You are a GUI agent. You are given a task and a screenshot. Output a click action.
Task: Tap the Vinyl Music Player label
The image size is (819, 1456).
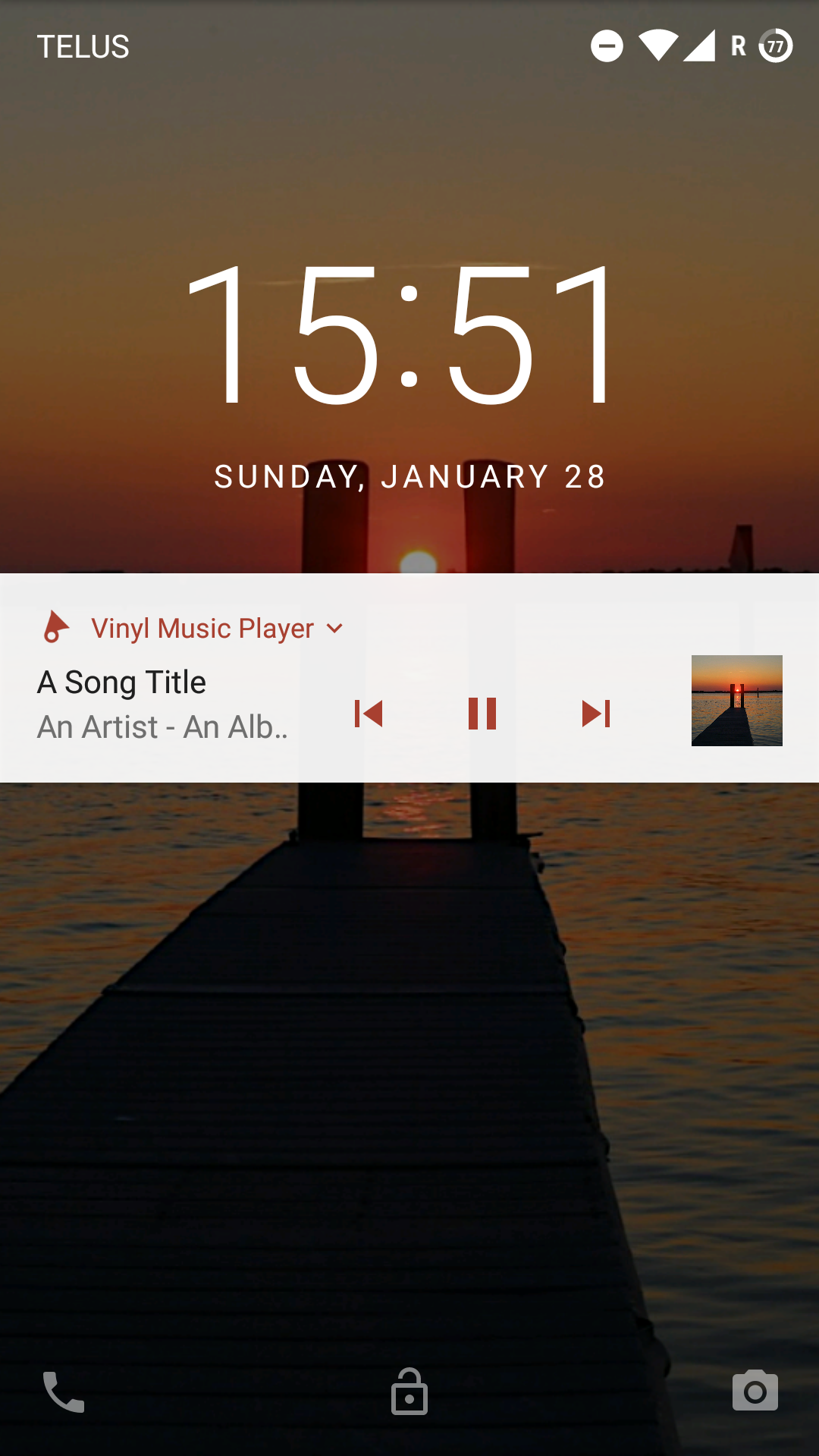201,627
